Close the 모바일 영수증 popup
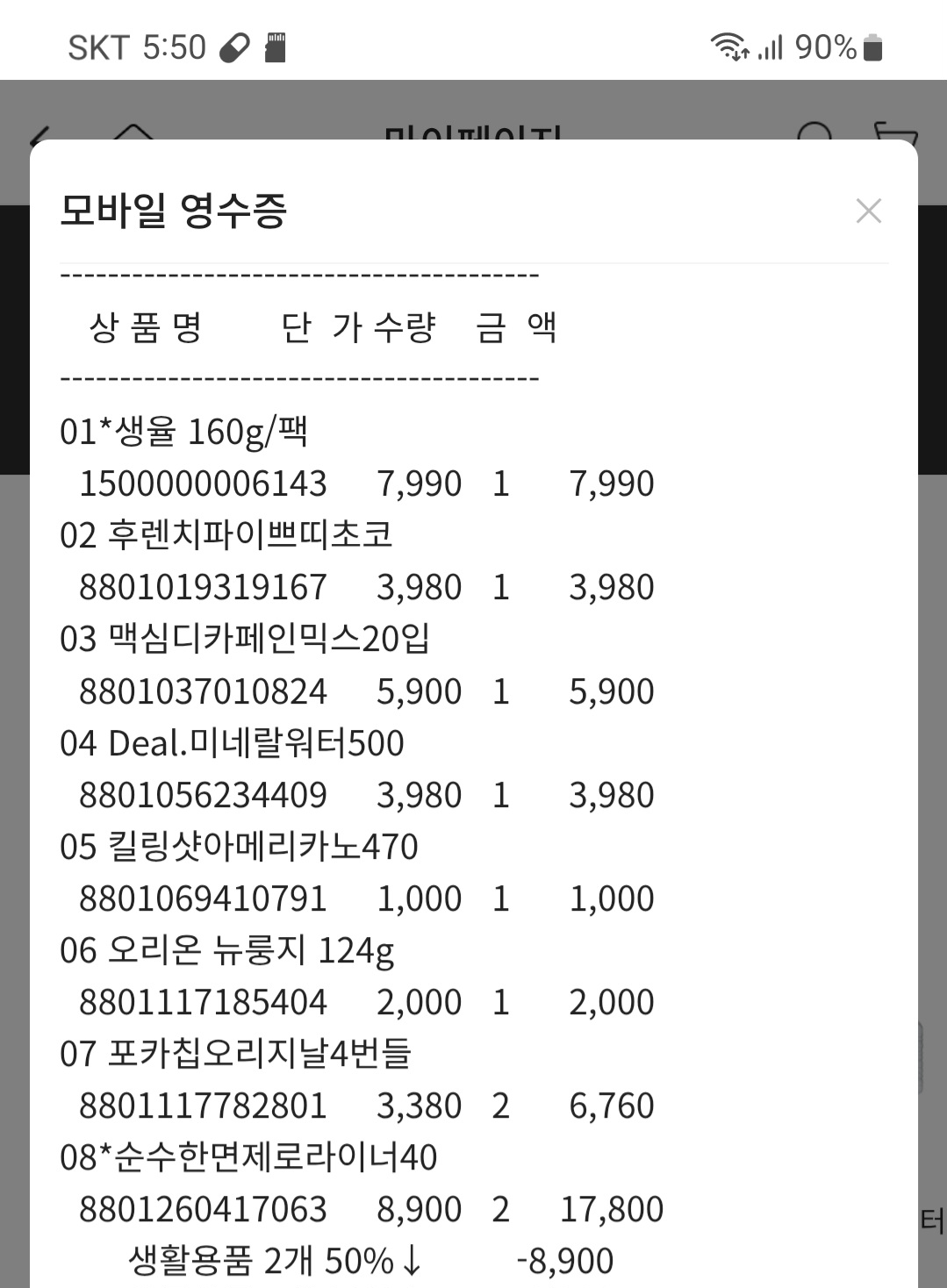 click(869, 211)
